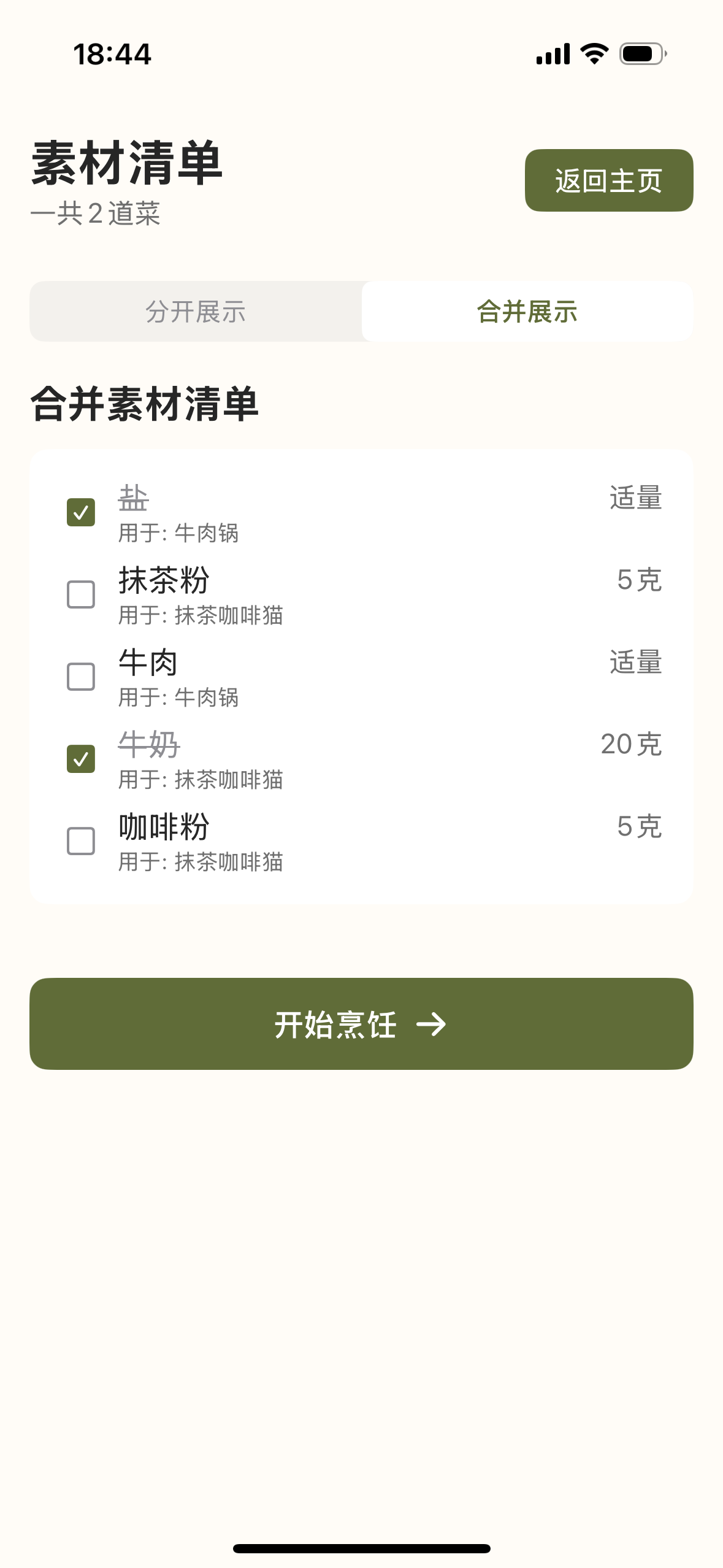Tap the 返回主页 button
The width and height of the screenshot is (723, 1568).
608,181
